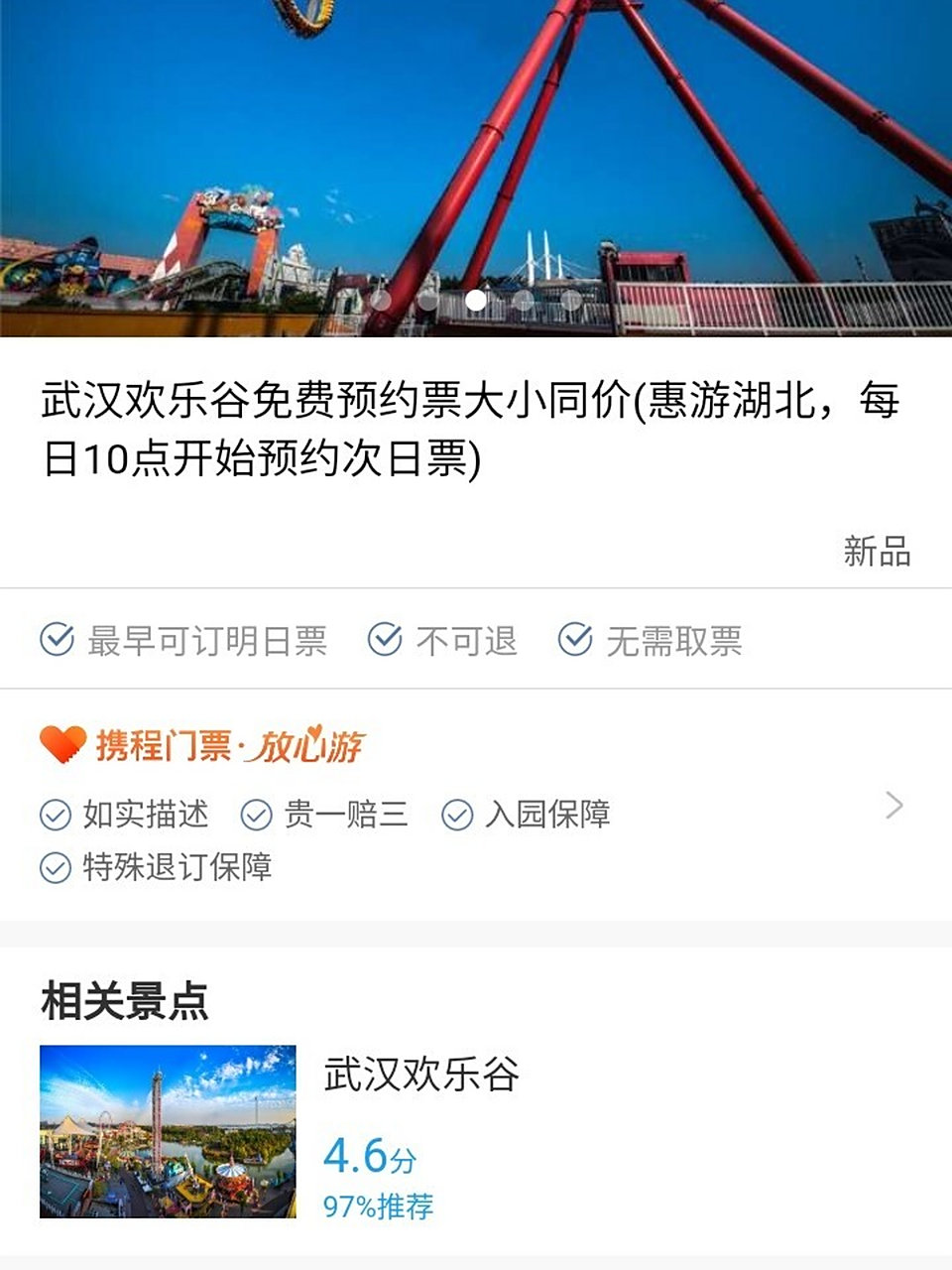This screenshot has width=952, height=1270.
Task: Toggle the 最早可订明日票 booking option
Action: point(193,640)
